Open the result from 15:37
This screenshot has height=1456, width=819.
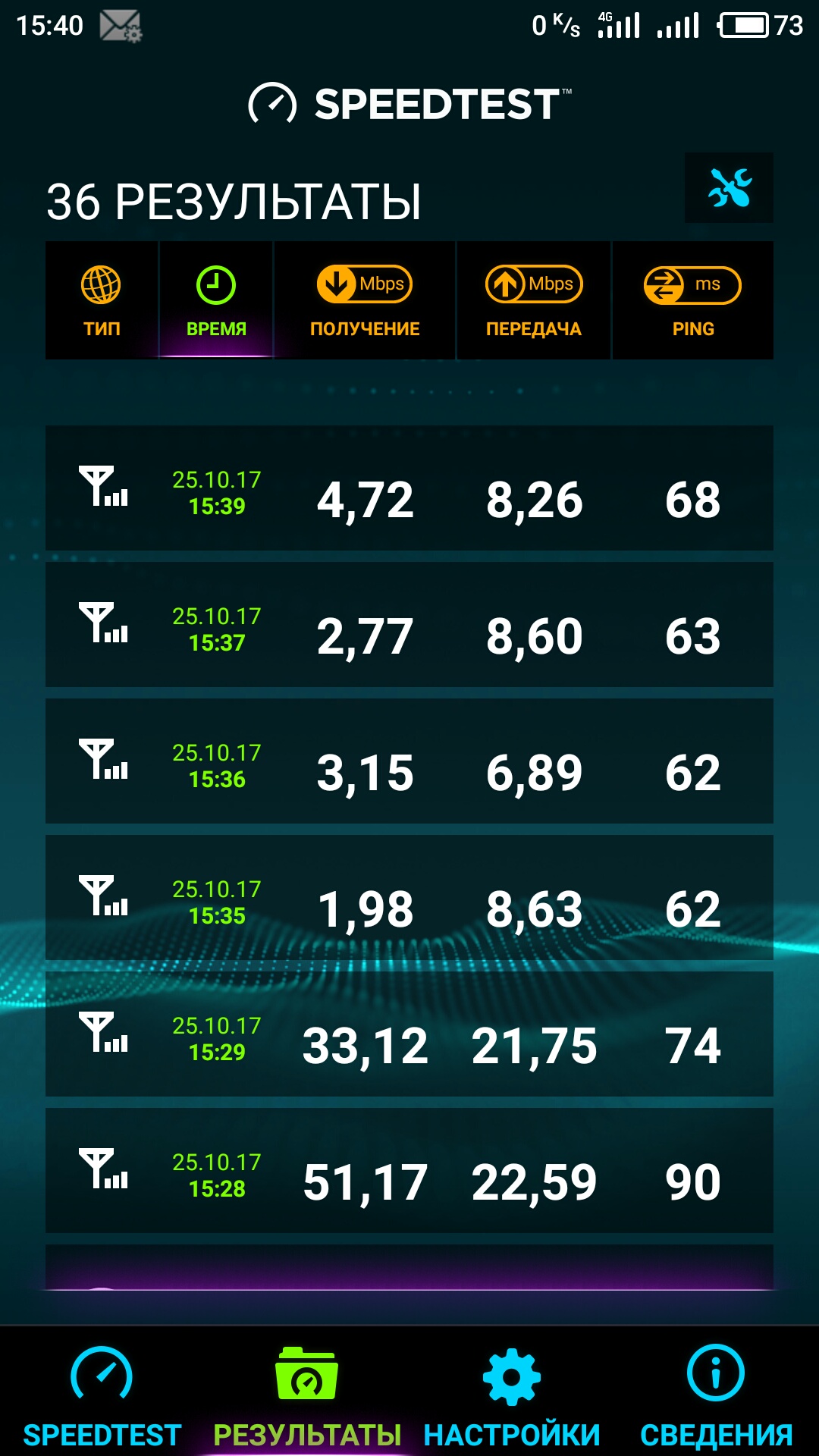(x=409, y=625)
